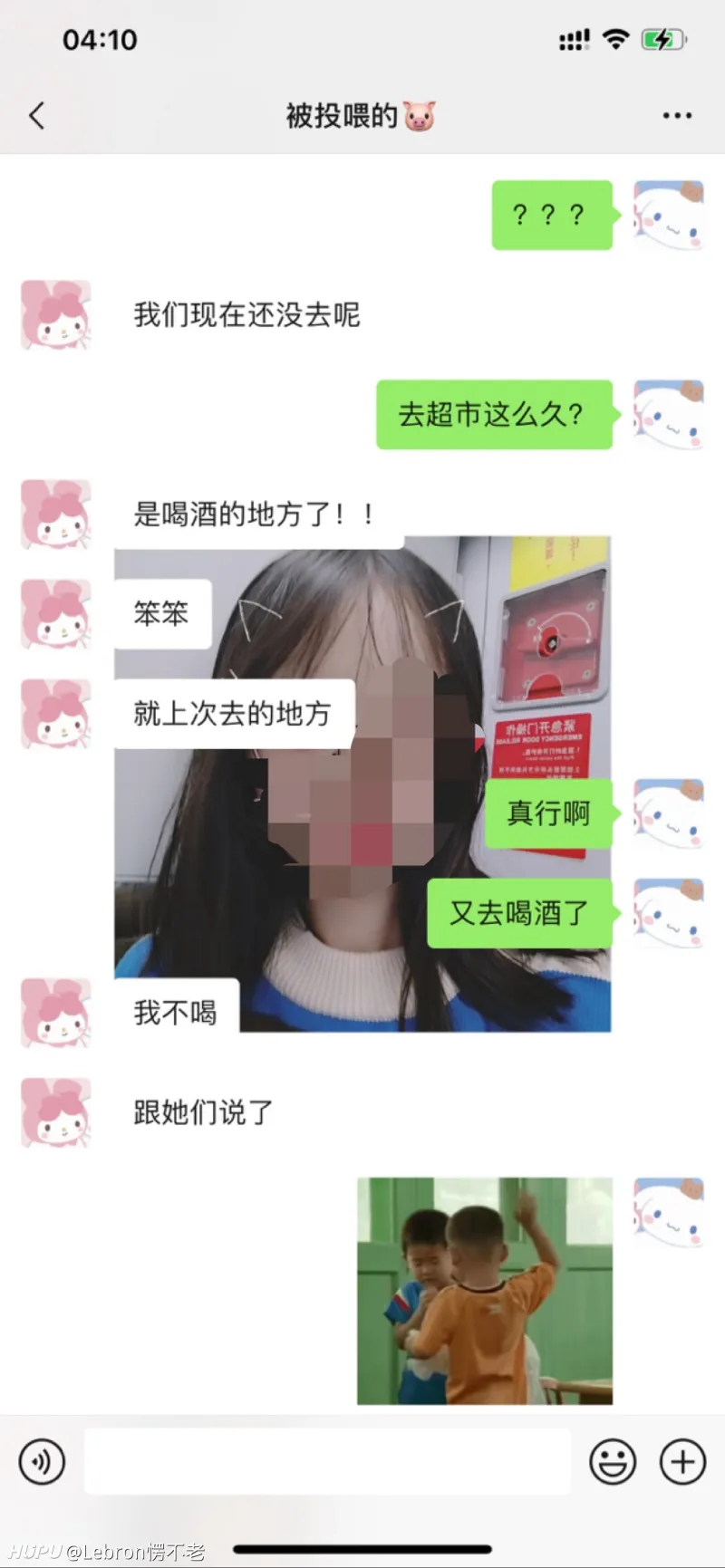Open own avatar beside 去超市这么久?
Viewport: 725px width, 1568px height.
point(668,415)
